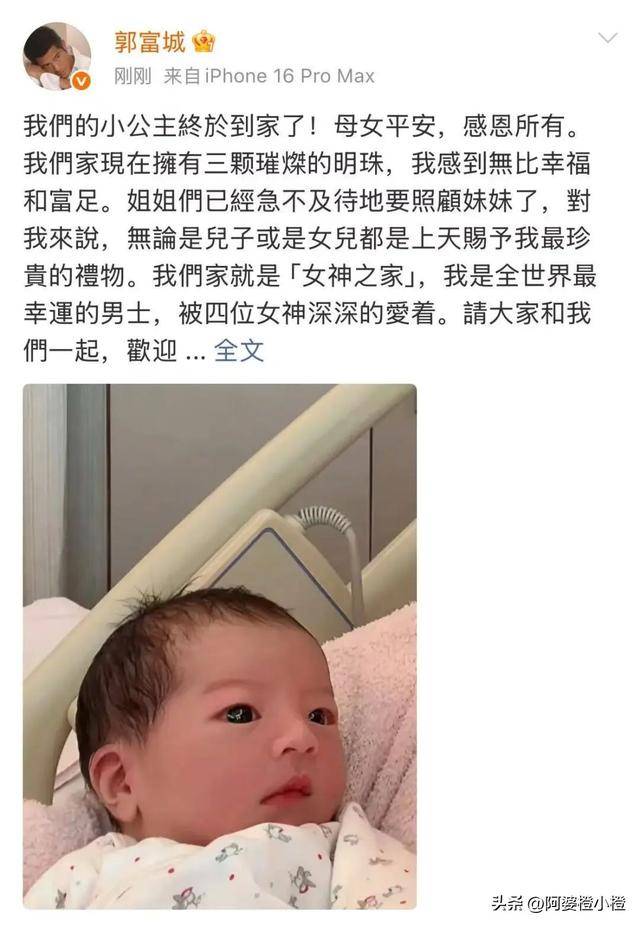The width and height of the screenshot is (640, 926).
Task: Expand the post with 全文
Action: [x=240, y=350]
